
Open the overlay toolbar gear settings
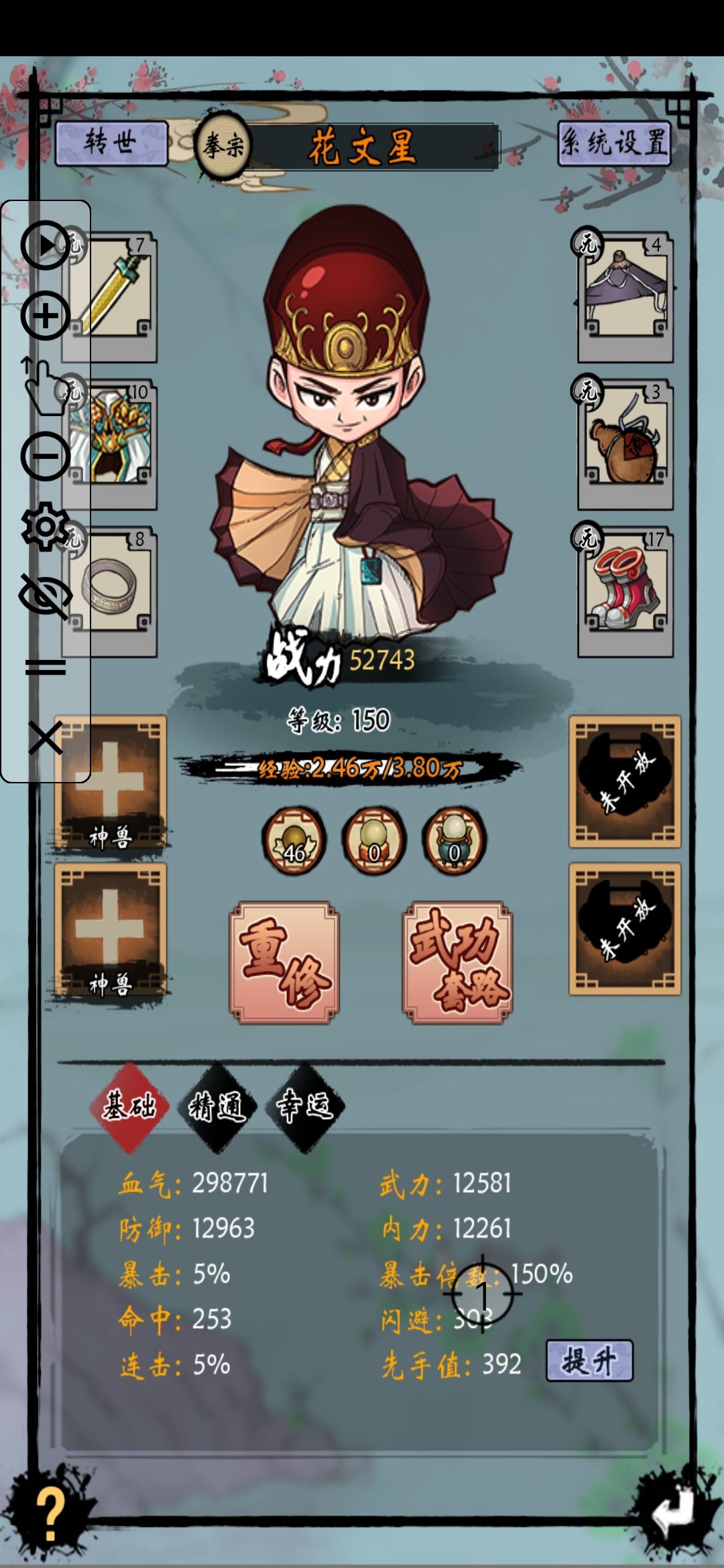tap(46, 527)
